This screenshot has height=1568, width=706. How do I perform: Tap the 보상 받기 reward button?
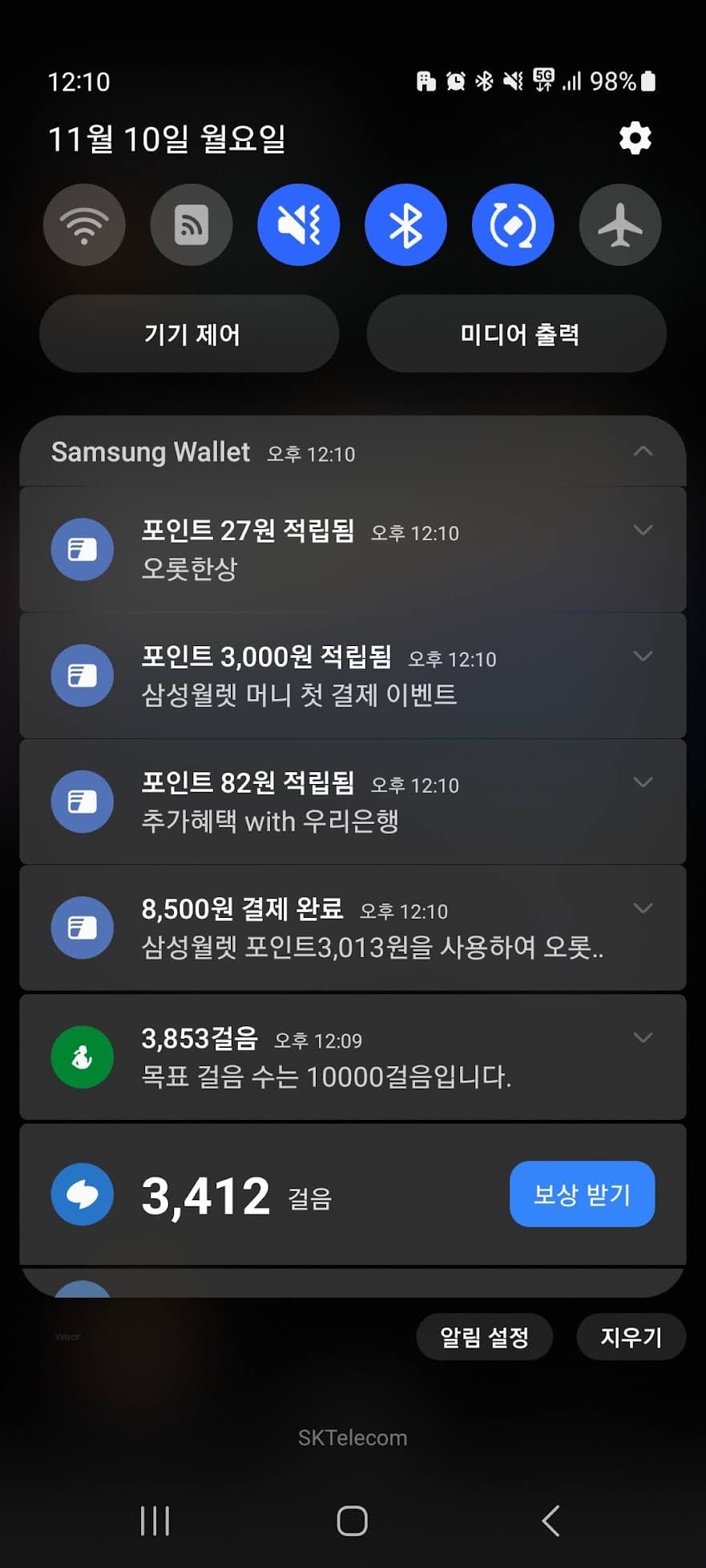pos(582,1194)
